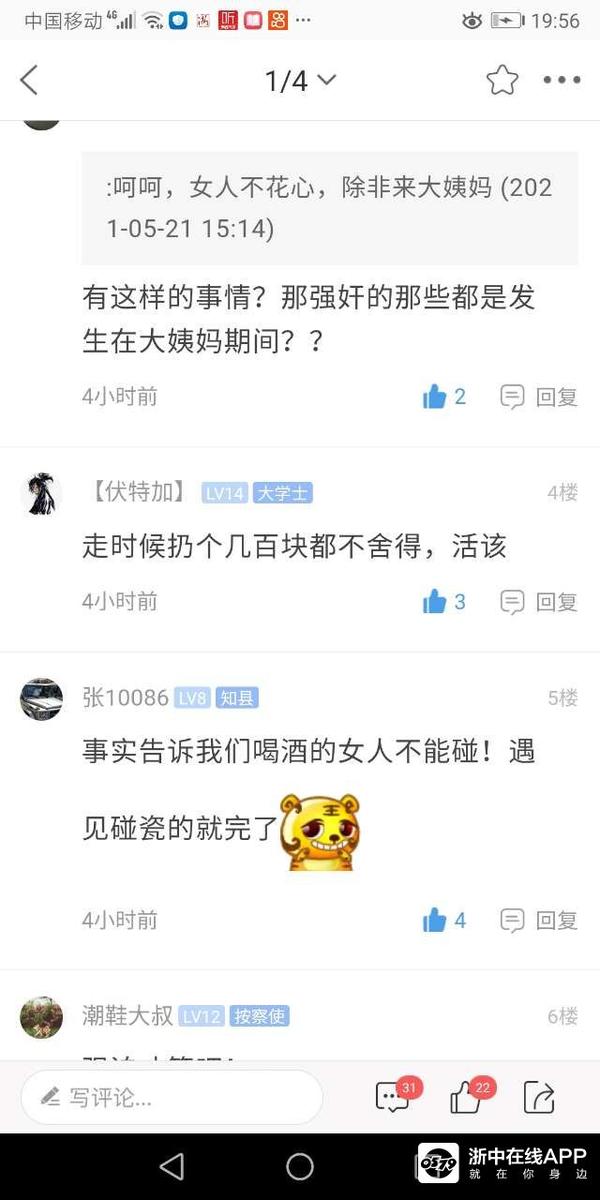Tap the system home button
The height and width of the screenshot is (1200, 600).
pos(300,1166)
